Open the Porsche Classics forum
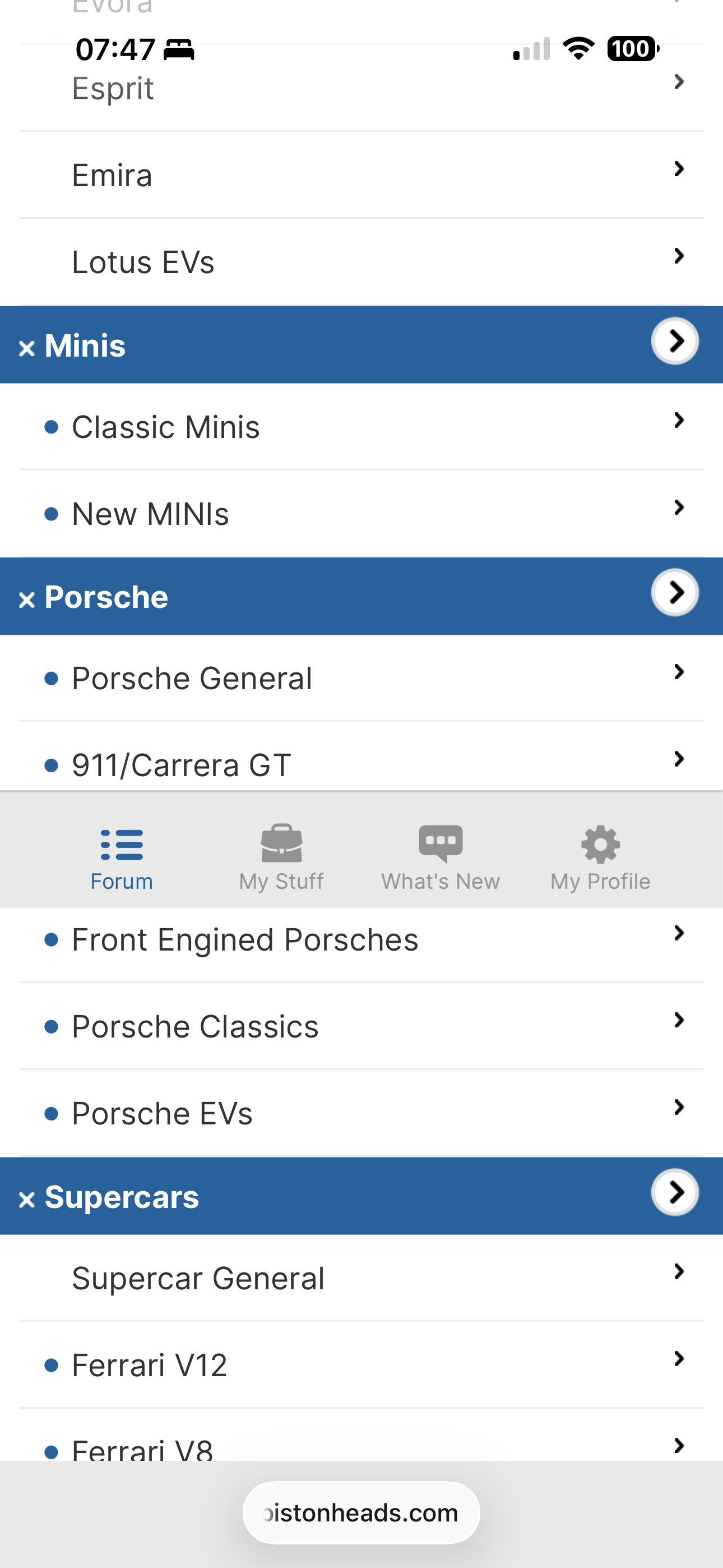Screen dimensions: 723x1568 361,1027
